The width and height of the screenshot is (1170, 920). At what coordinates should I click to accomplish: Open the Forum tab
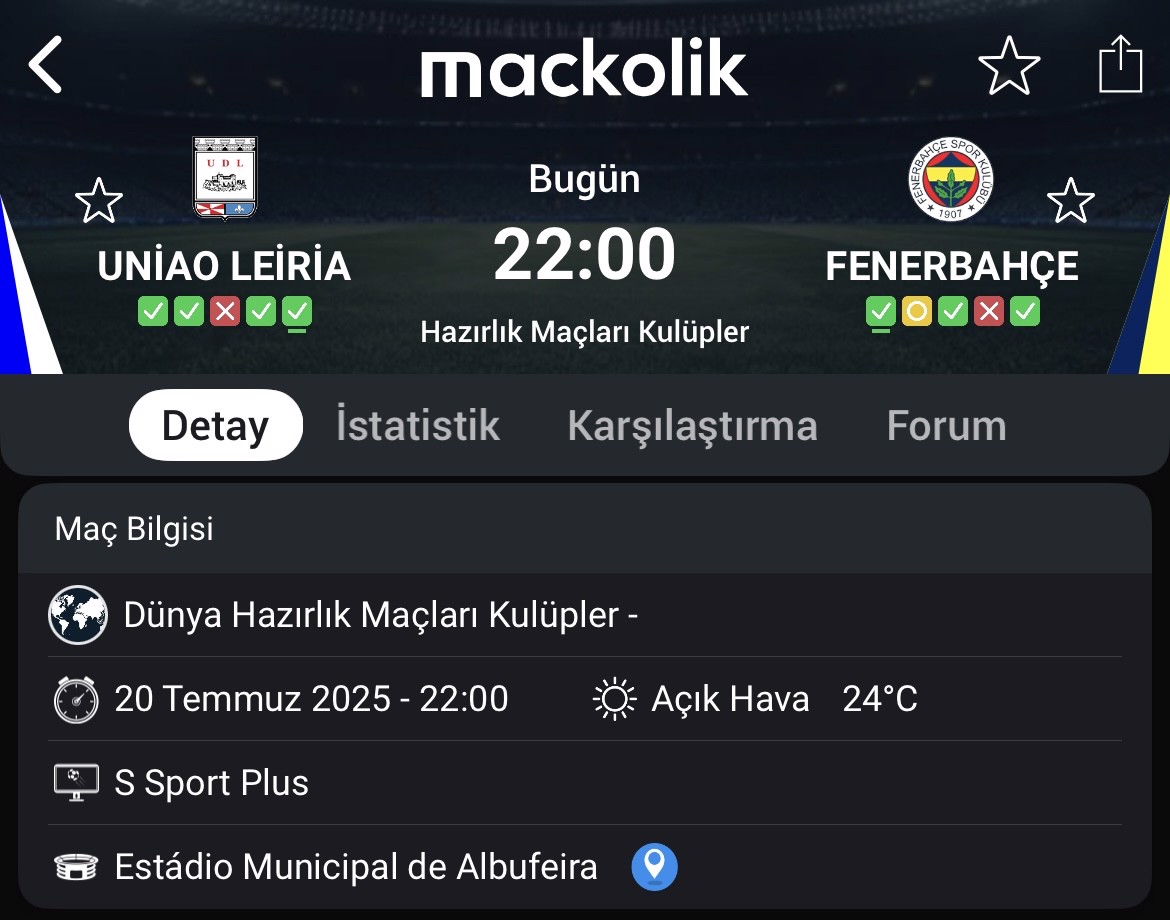click(945, 426)
